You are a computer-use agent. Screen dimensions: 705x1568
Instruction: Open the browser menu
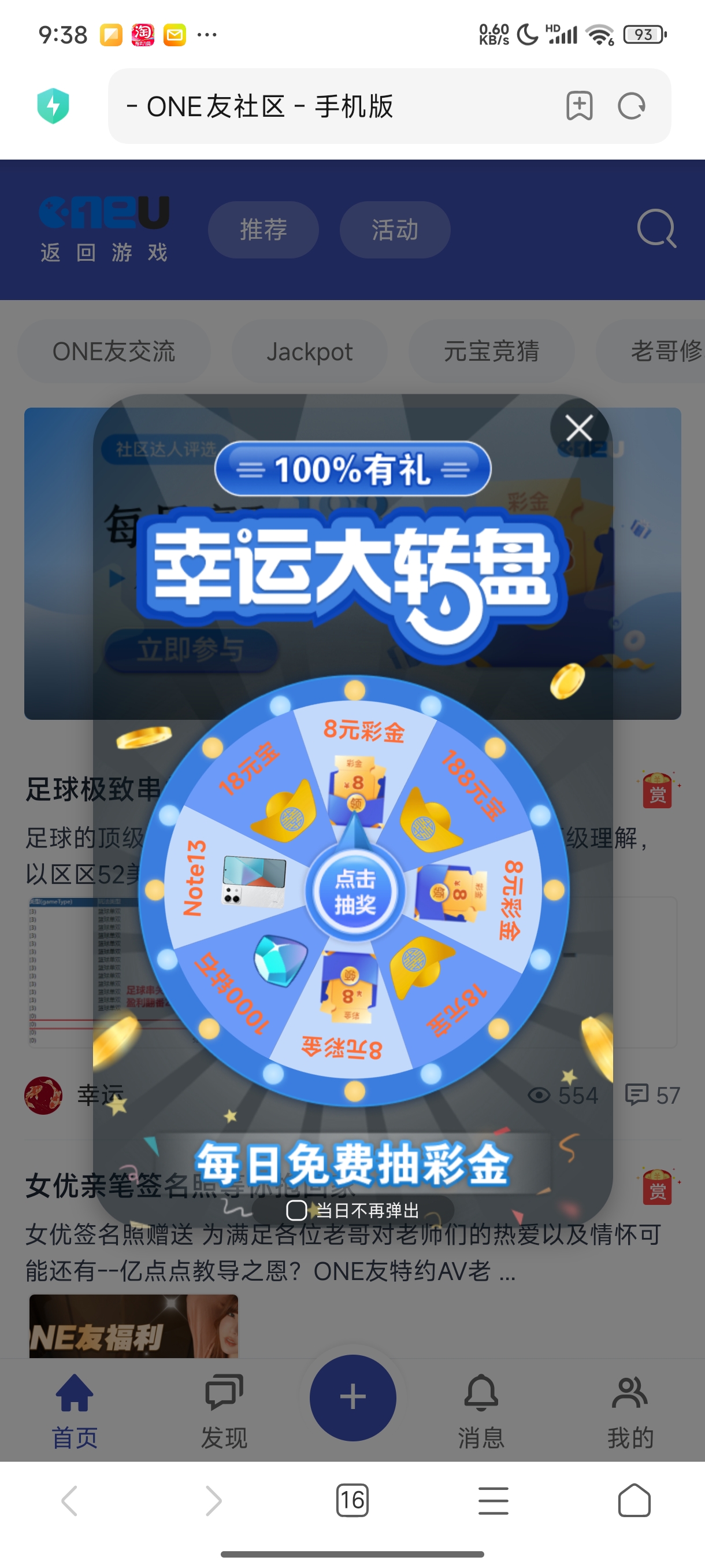pos(493,1500)
